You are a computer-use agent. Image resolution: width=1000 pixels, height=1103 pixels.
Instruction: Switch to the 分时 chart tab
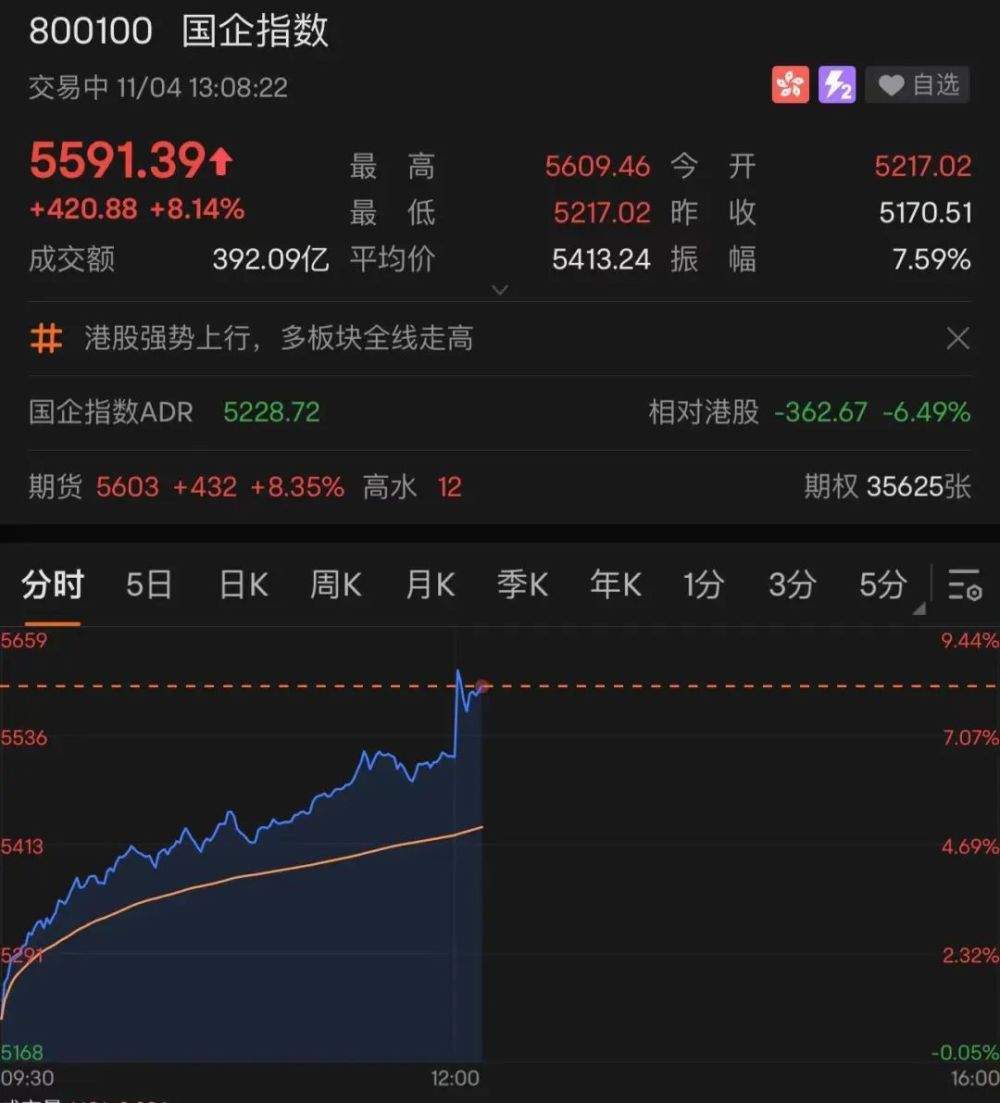point(53,585)
